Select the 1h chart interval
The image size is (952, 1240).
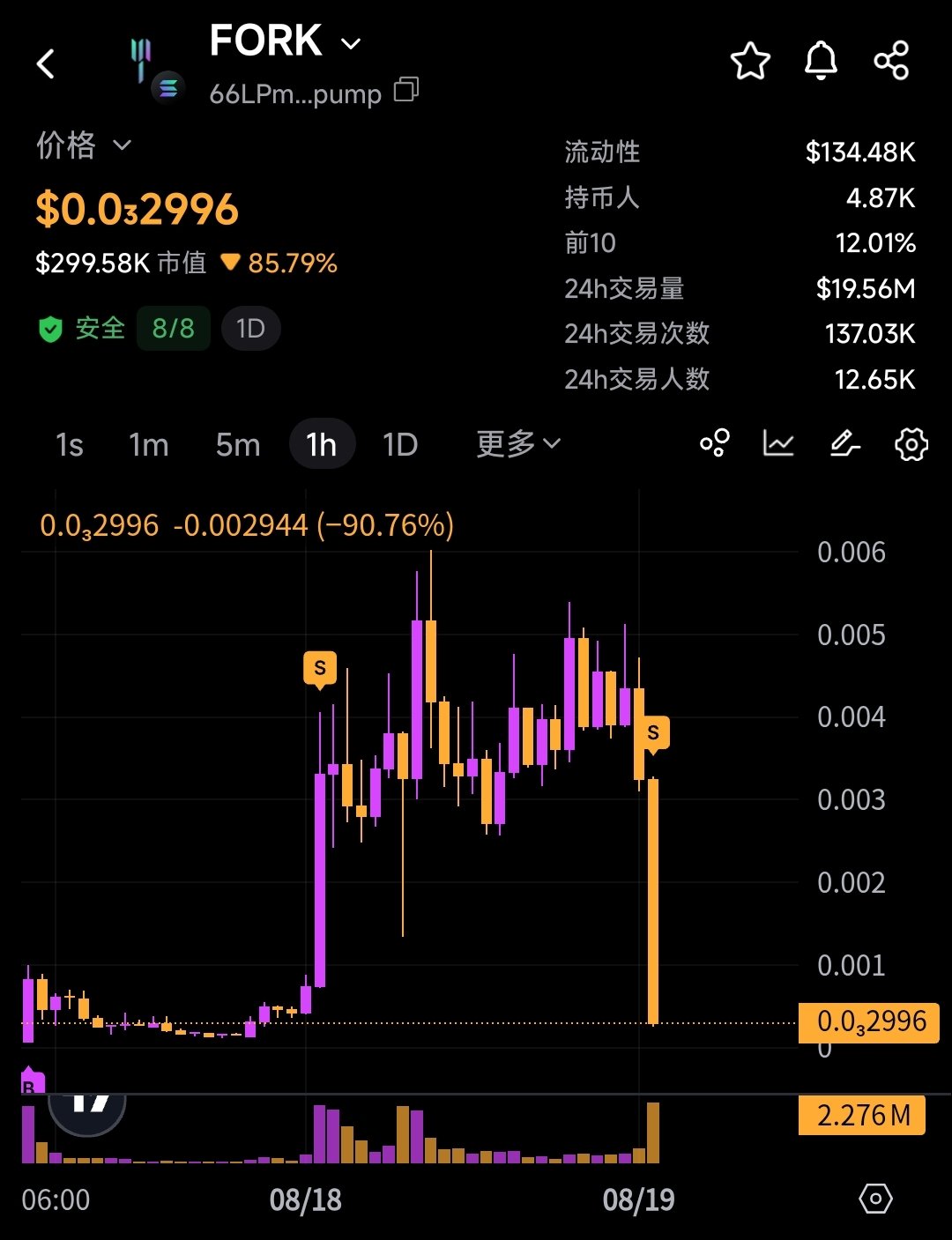pos(322,444)
